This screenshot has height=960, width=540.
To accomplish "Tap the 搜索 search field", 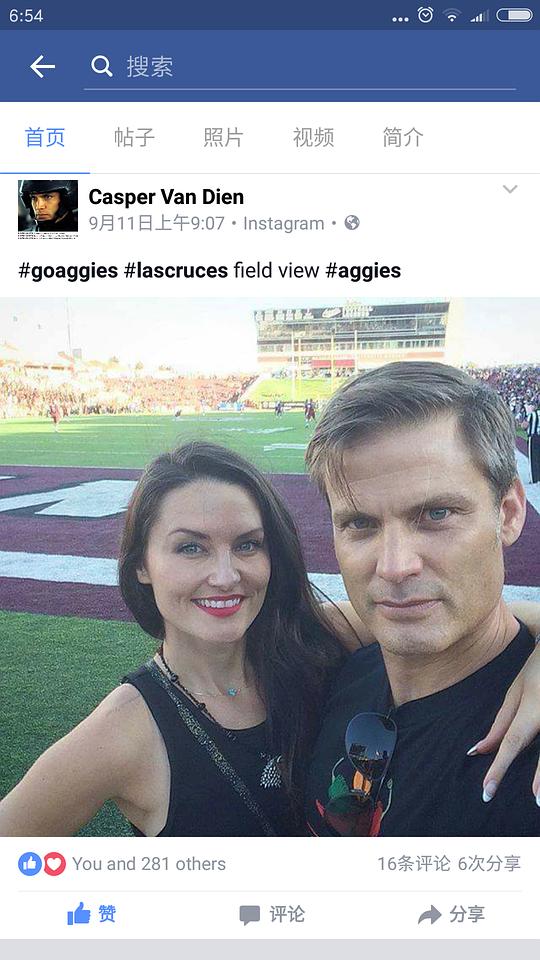I will point(300,66).
